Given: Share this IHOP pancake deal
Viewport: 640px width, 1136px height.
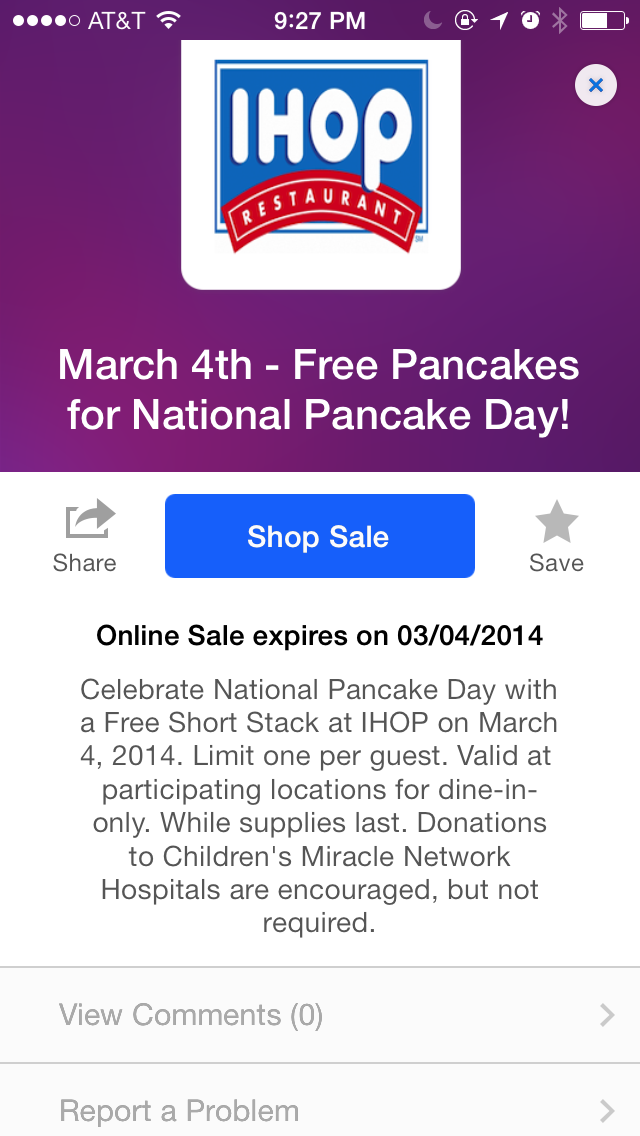Looking at the screenshot, I should (x=86, y=536).
